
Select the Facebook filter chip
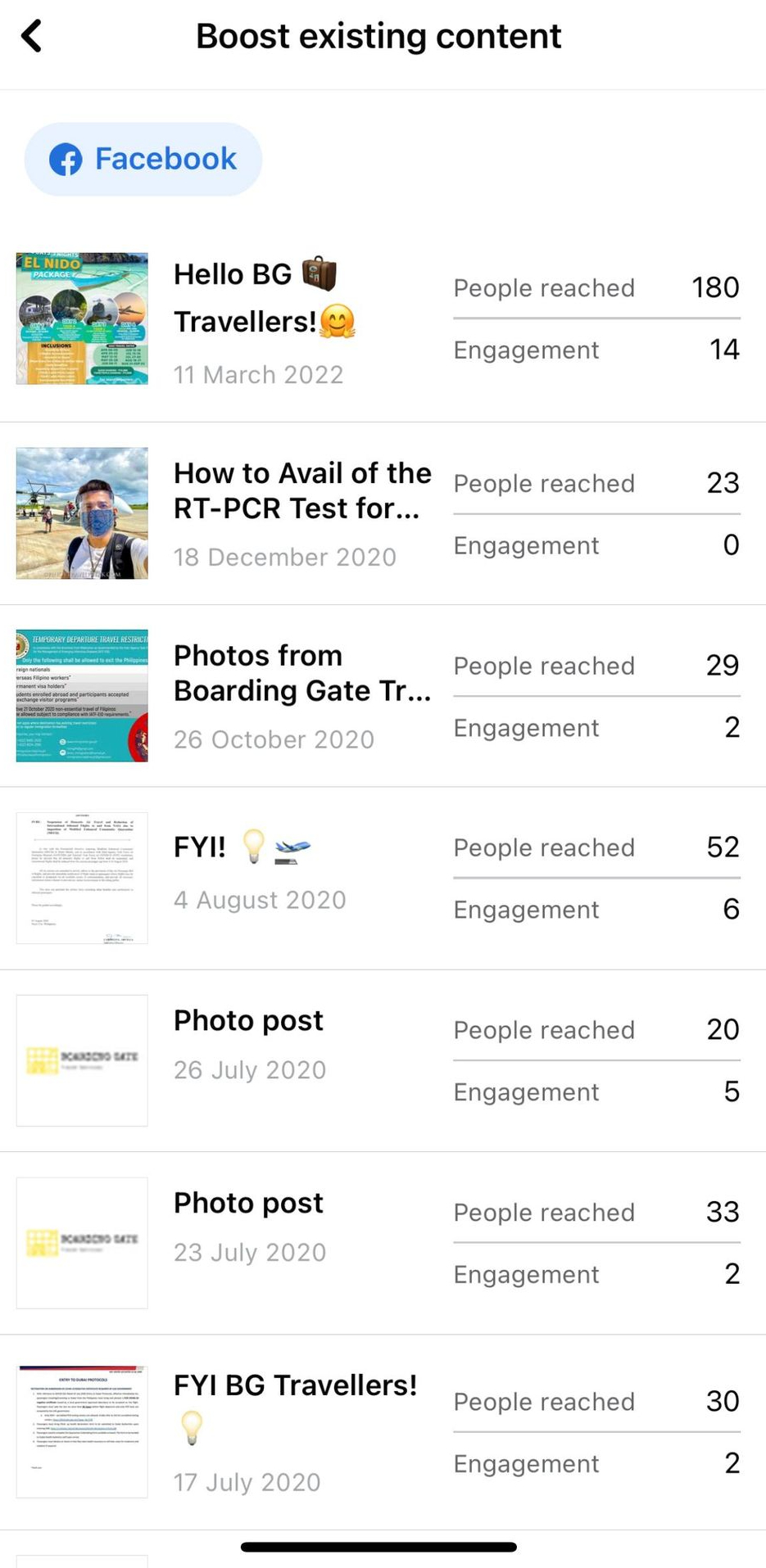(143, 159)
